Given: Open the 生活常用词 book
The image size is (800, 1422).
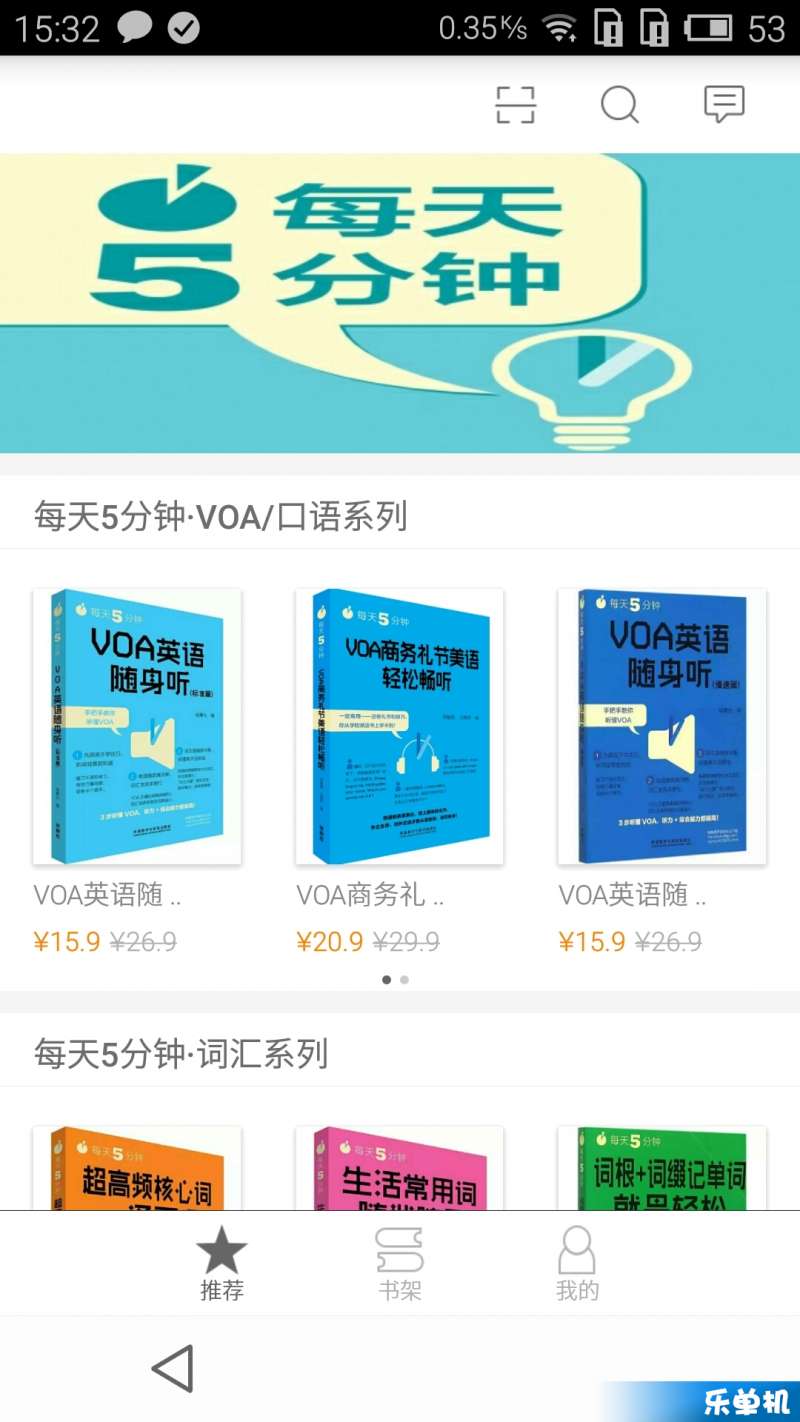Looking at the screenshot, I should 399,1168.
